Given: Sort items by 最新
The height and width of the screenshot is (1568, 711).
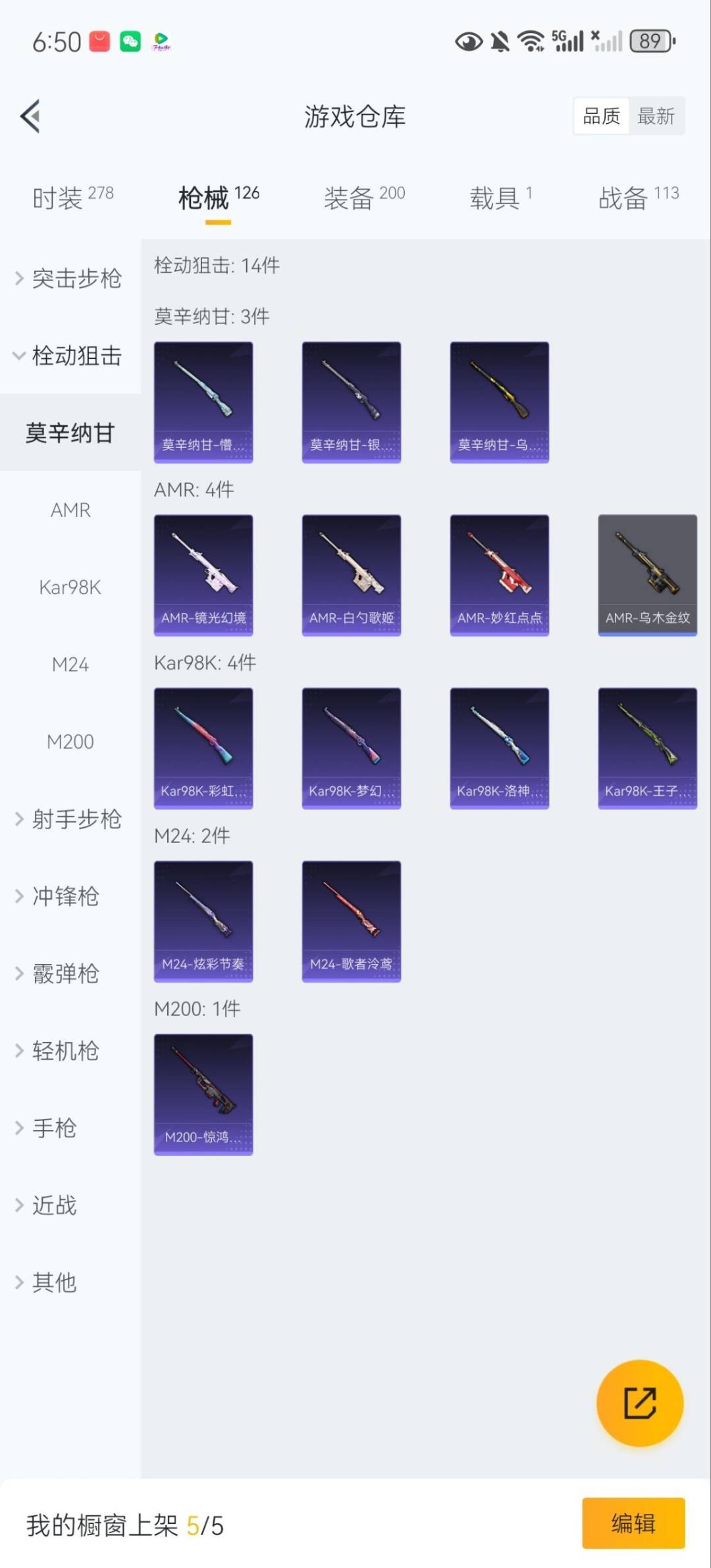Looking at the screenshot, I should (x=656, y=115).
